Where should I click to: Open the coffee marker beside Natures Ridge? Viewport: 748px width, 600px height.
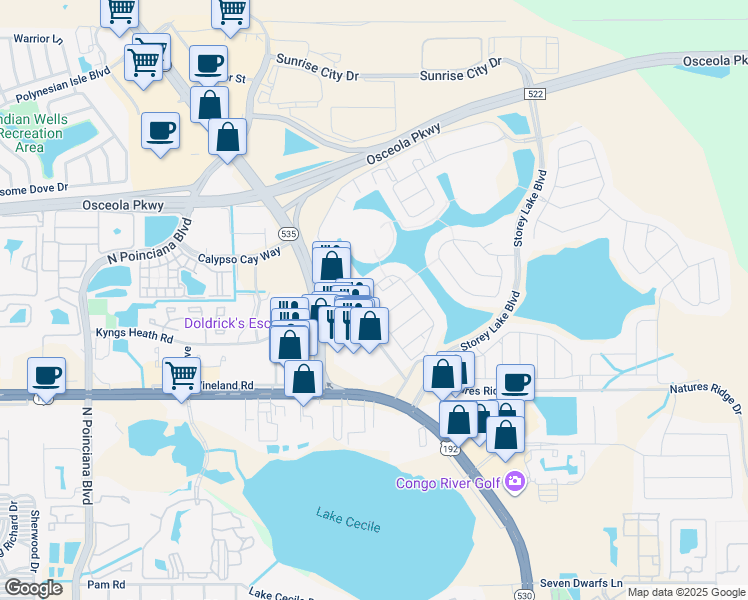coord(515,382)
